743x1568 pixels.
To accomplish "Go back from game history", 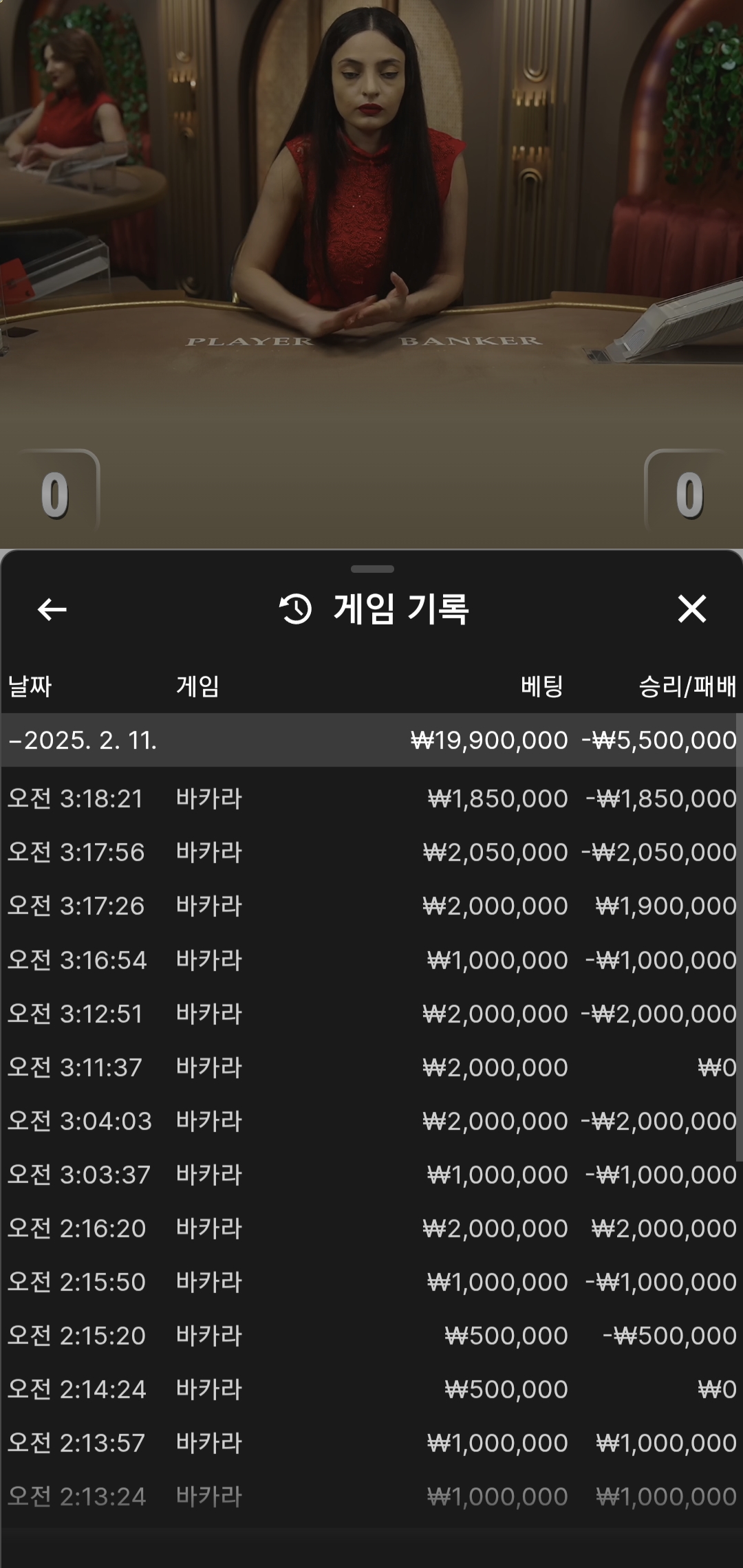I will click(x=52, y=609).
